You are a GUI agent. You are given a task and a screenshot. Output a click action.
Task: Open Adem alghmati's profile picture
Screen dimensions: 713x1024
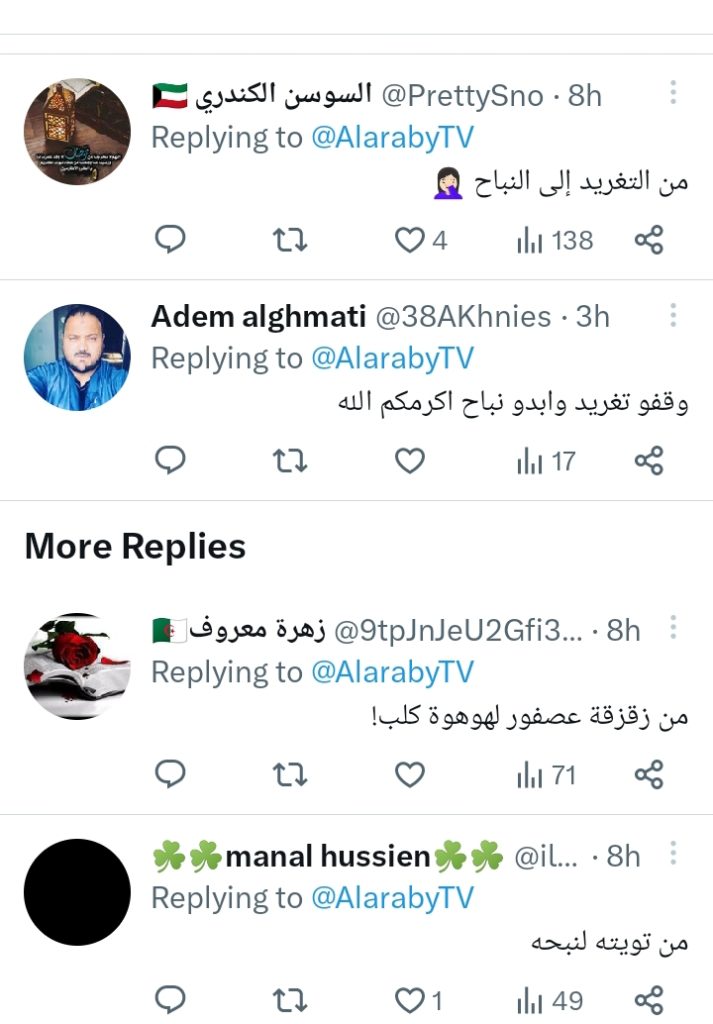[x=77, y=357]
